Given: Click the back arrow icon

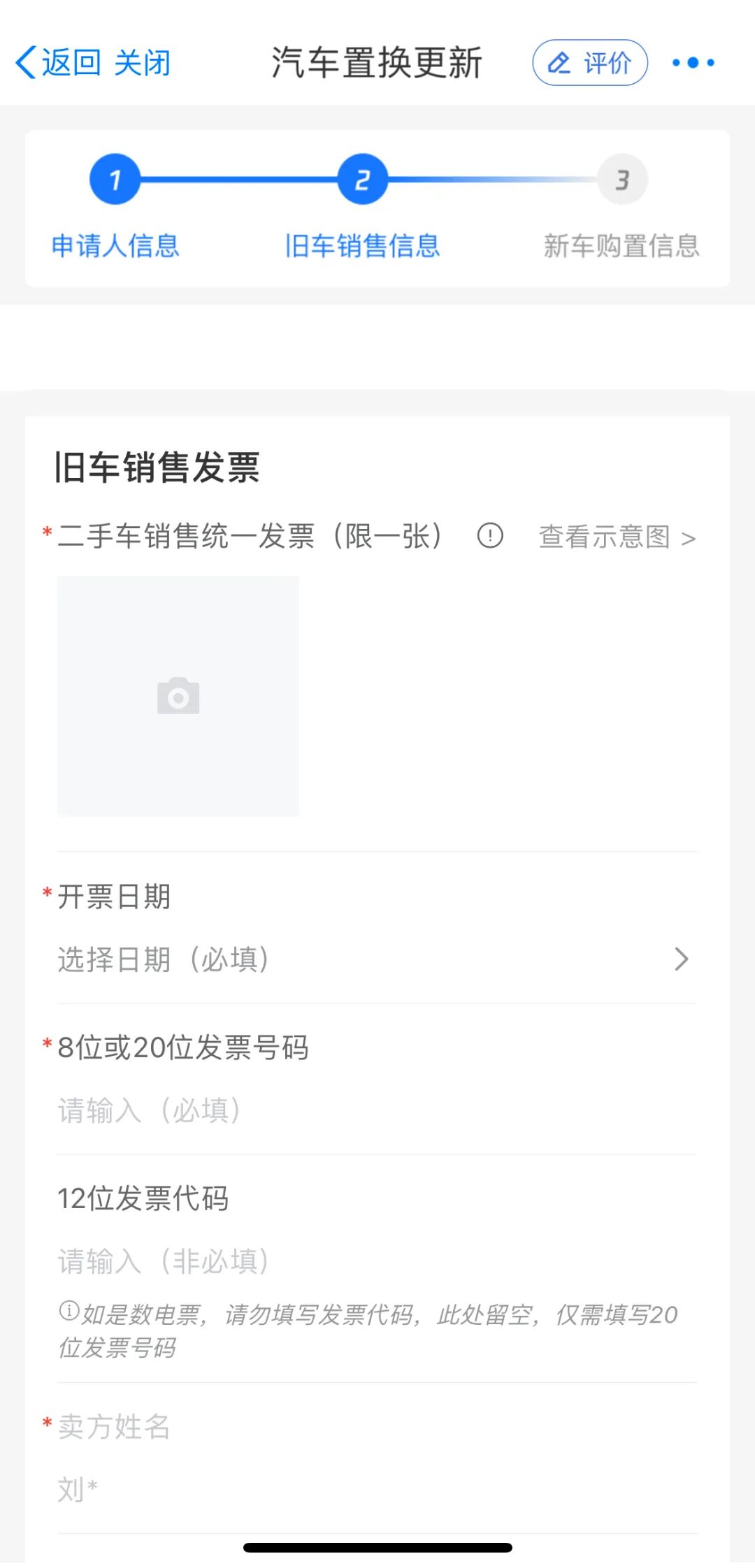Looking at the screenshot, I should (x=24, y=61).
